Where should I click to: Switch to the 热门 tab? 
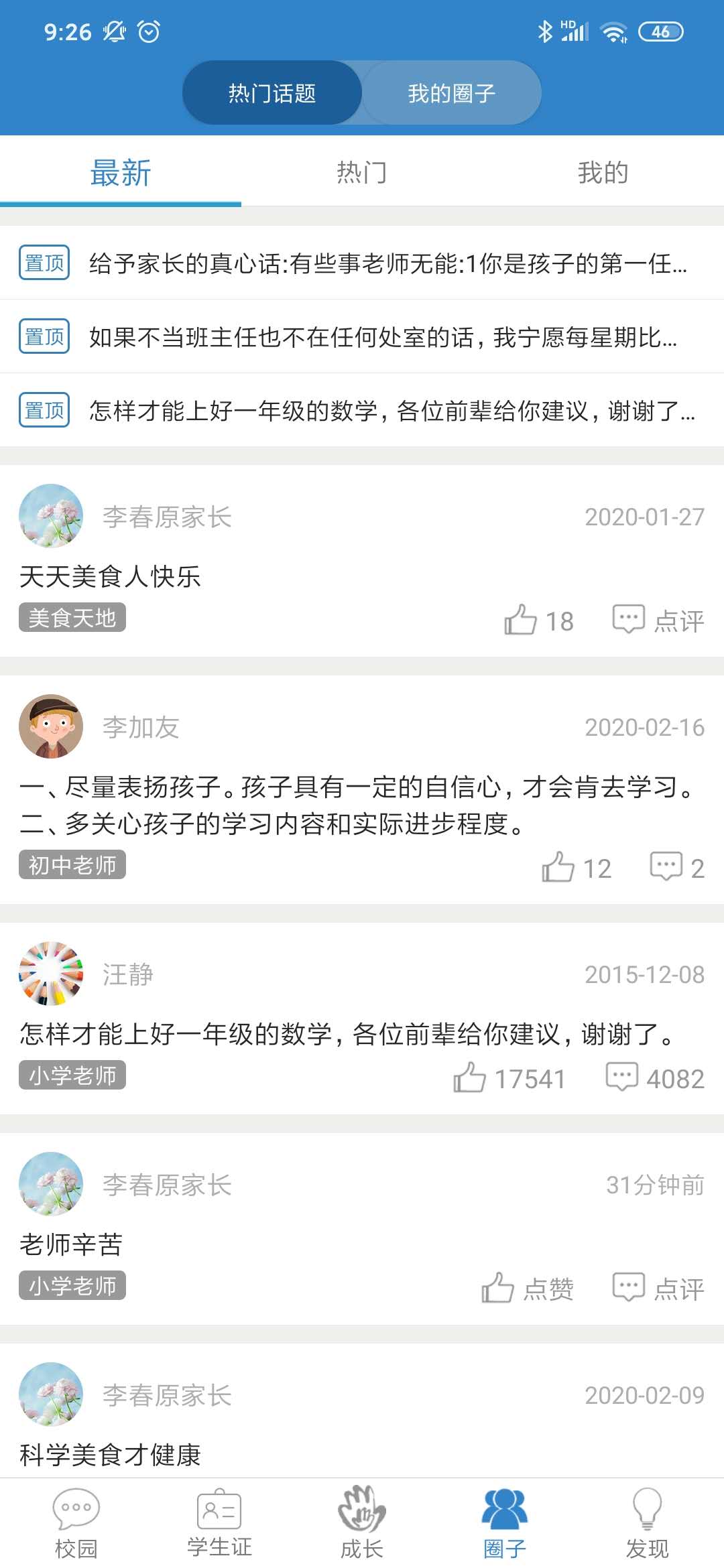point(360,173)
